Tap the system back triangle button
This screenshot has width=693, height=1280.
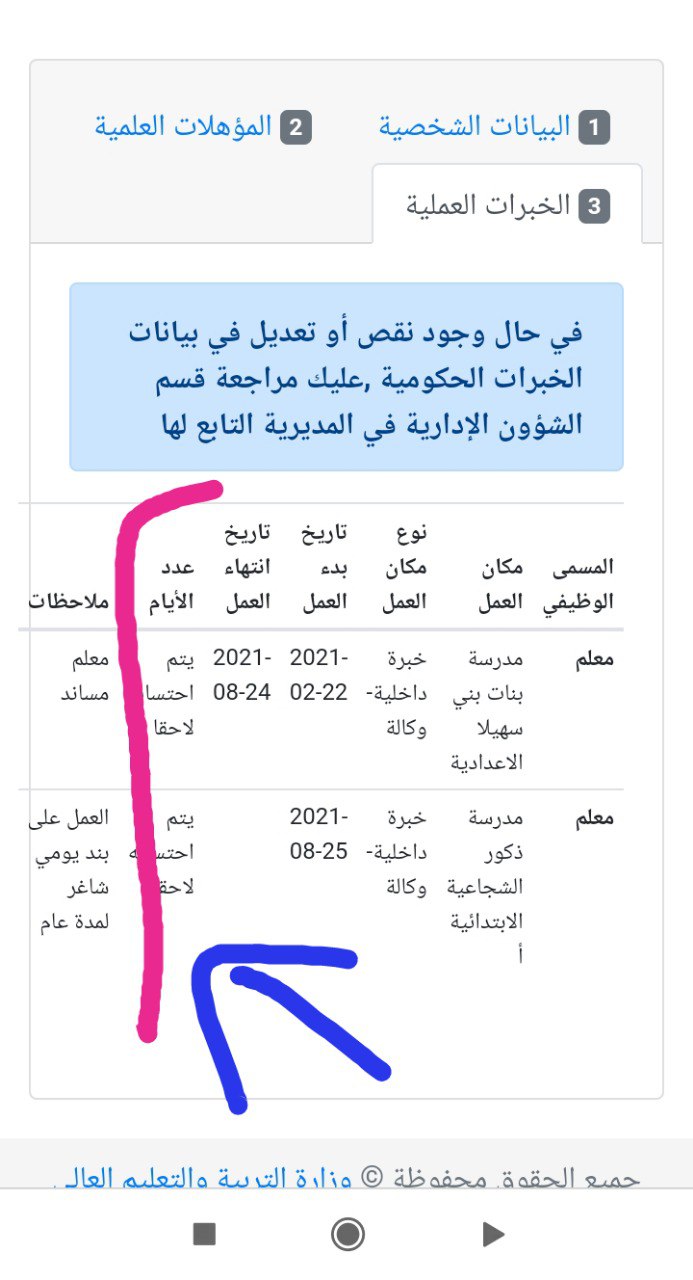coord(492,1235)
